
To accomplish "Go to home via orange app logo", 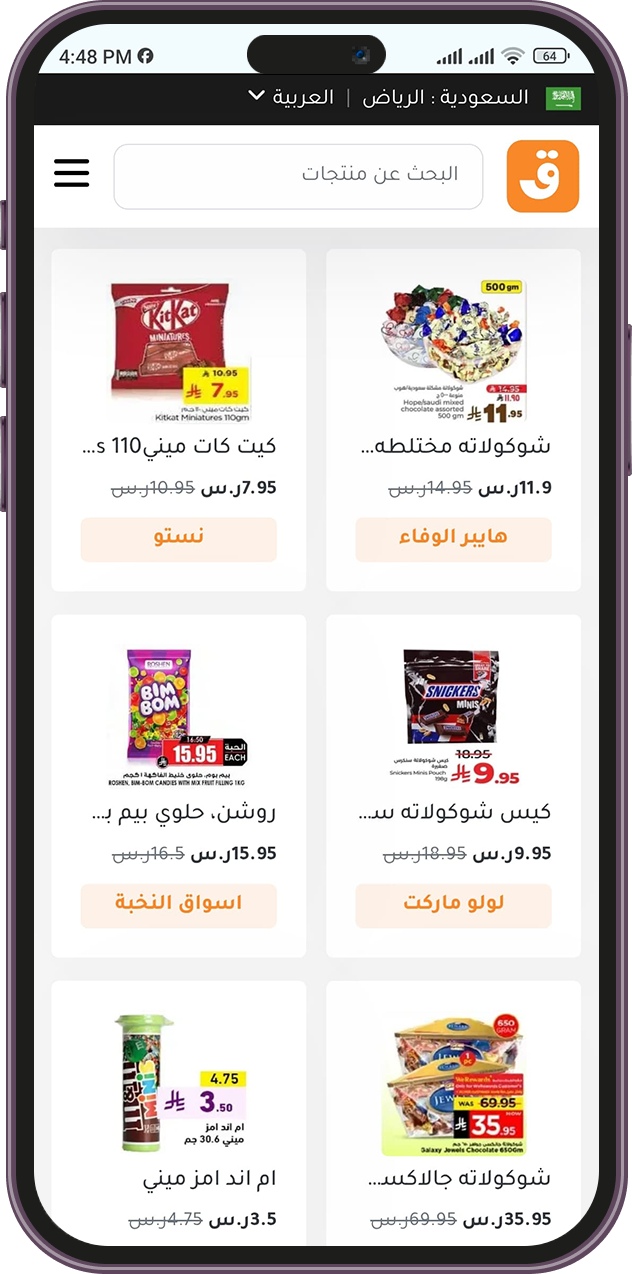I will [542, 176].
